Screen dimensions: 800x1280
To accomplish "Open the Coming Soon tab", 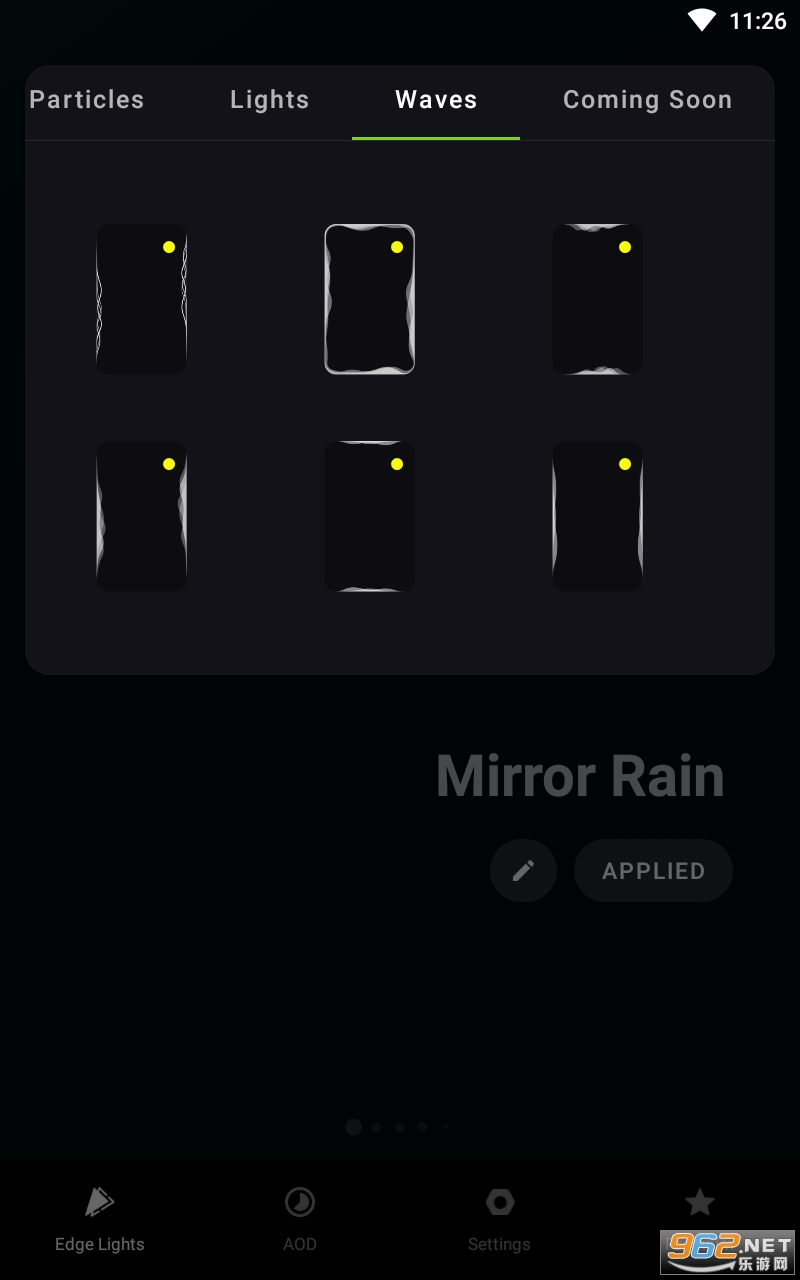I will point(647,100).
